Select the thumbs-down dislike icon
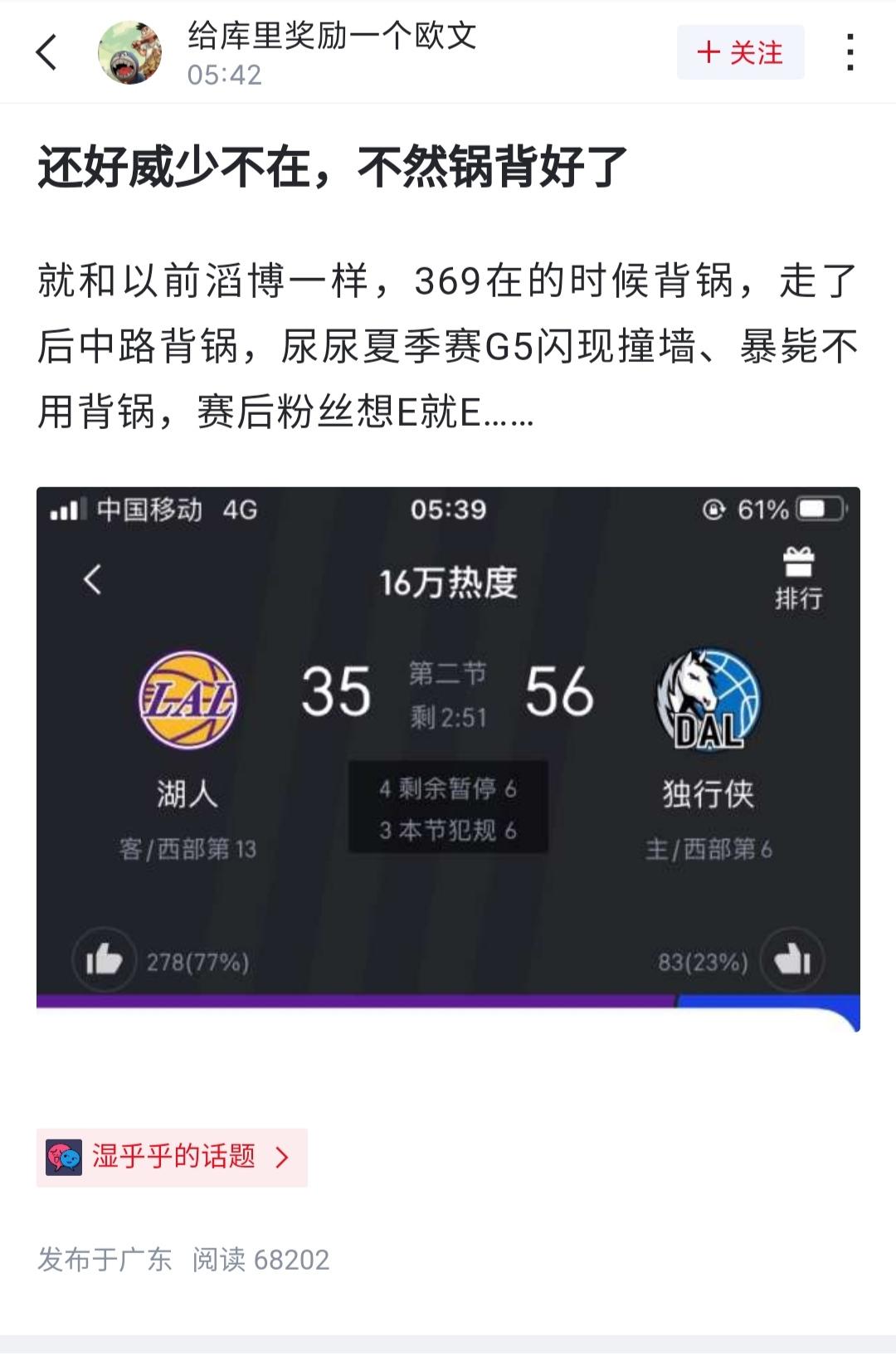Image resolution: width=896 pixels, height=1356 pixels. (x=791, y=961)
